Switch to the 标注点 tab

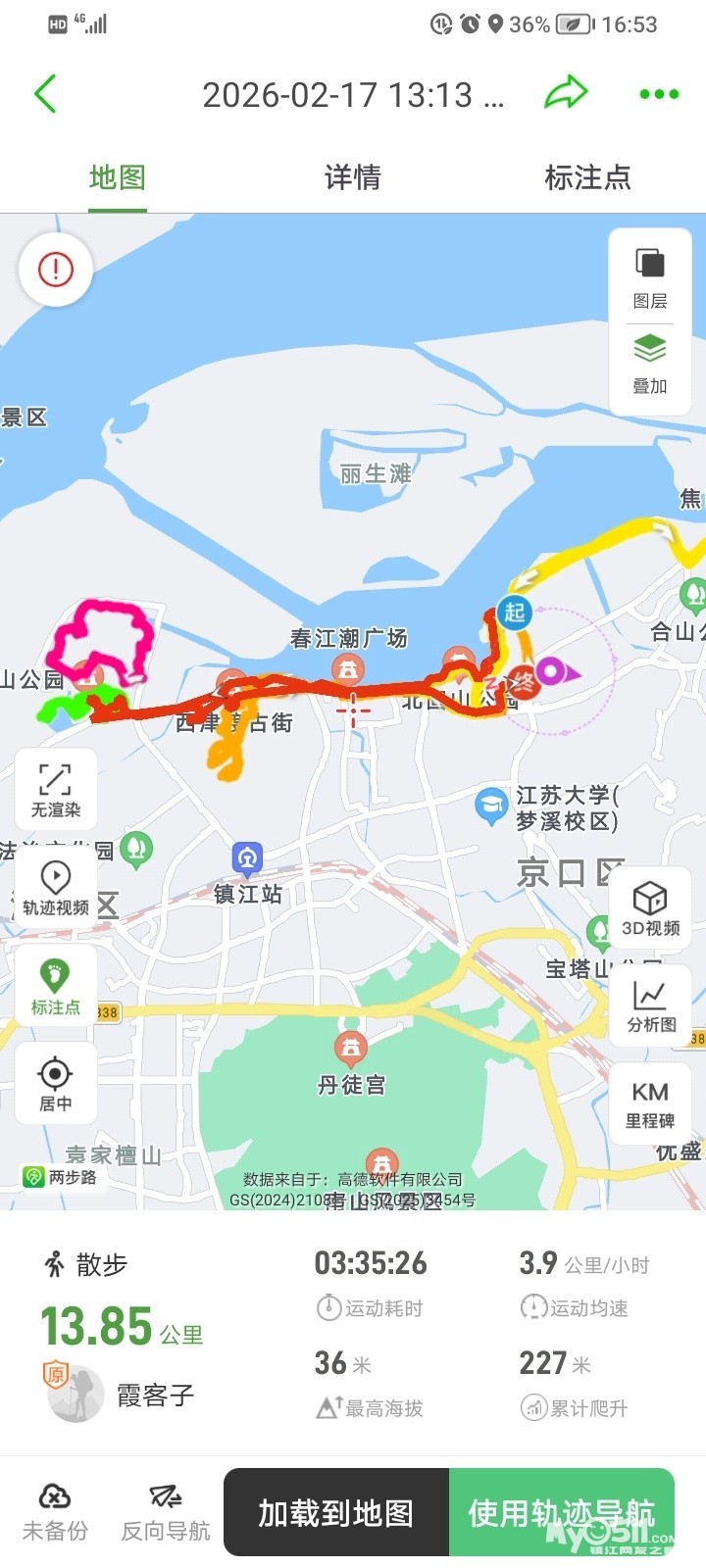(x=587, y=177)
